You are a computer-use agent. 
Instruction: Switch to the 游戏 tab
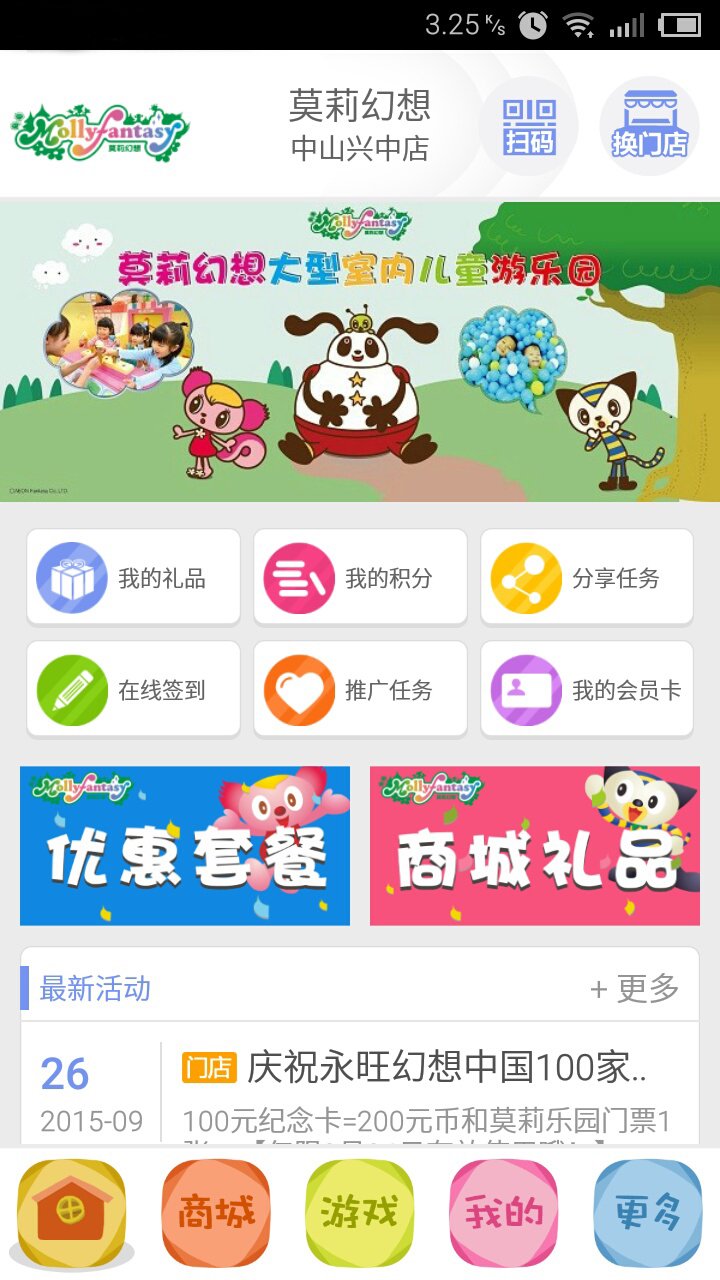pos(360,1213)
